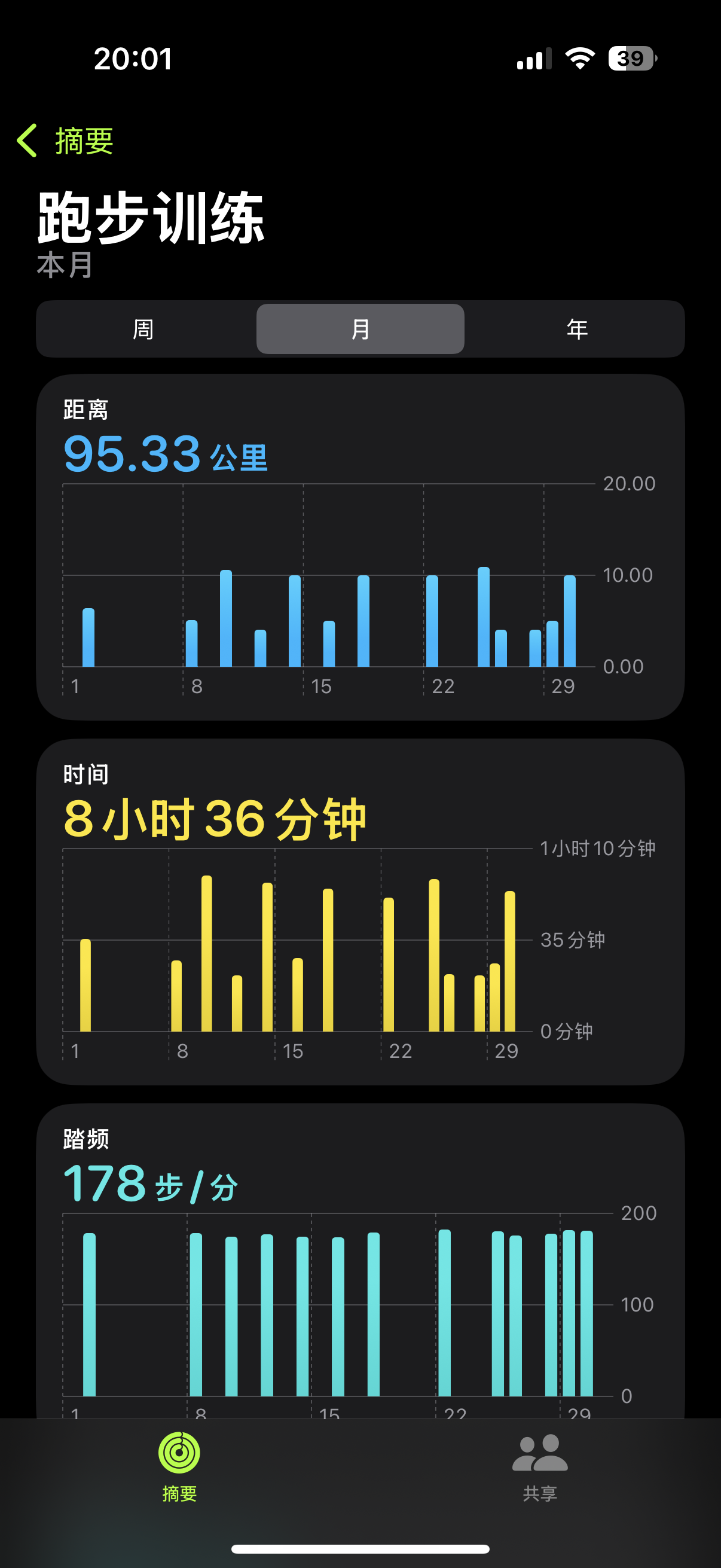Select the 月 segment

click(x=360, y=330)
